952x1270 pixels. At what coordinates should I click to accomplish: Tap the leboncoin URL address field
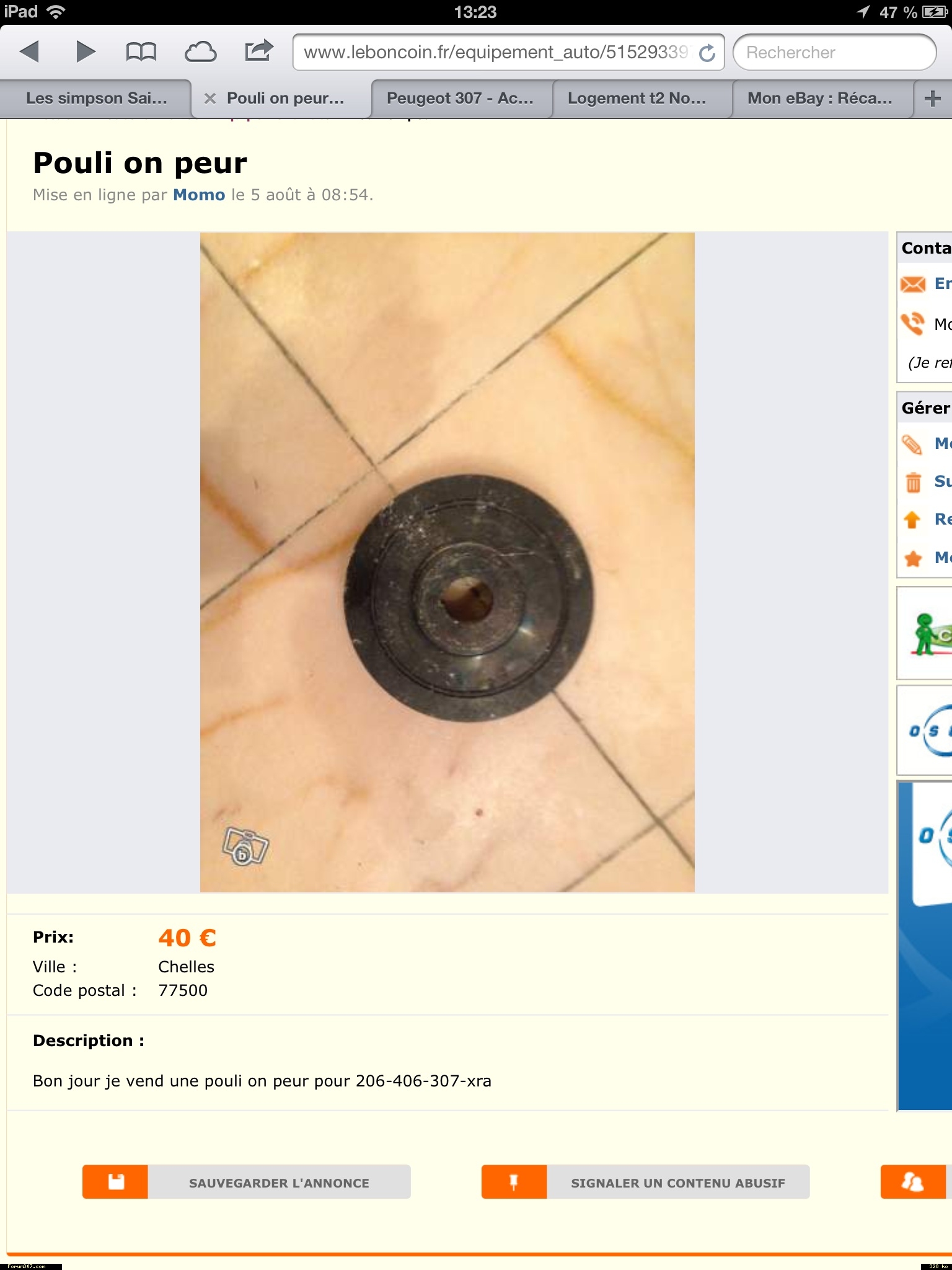495,52
